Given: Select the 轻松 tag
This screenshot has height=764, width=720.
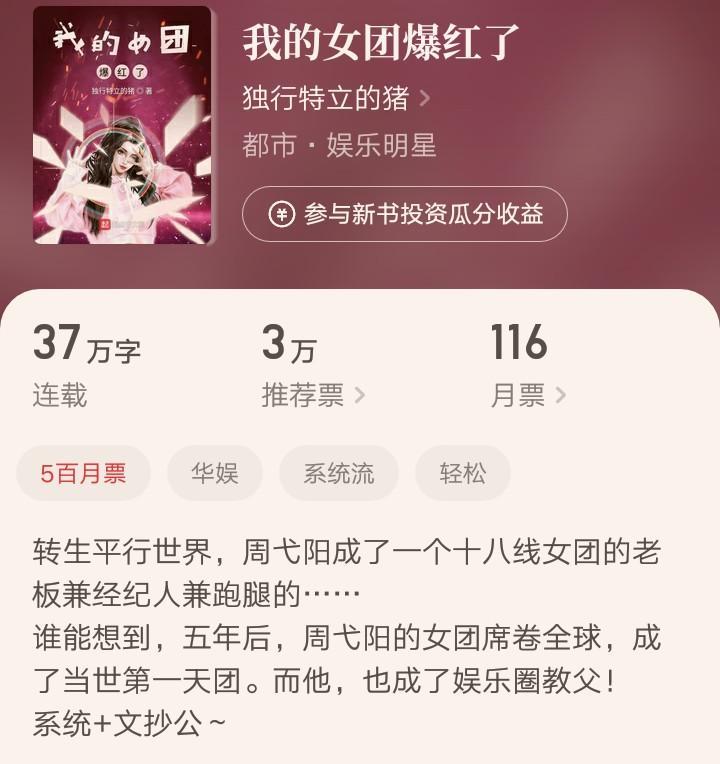Looking at the screenshot, I should click(x=462, y=473).
